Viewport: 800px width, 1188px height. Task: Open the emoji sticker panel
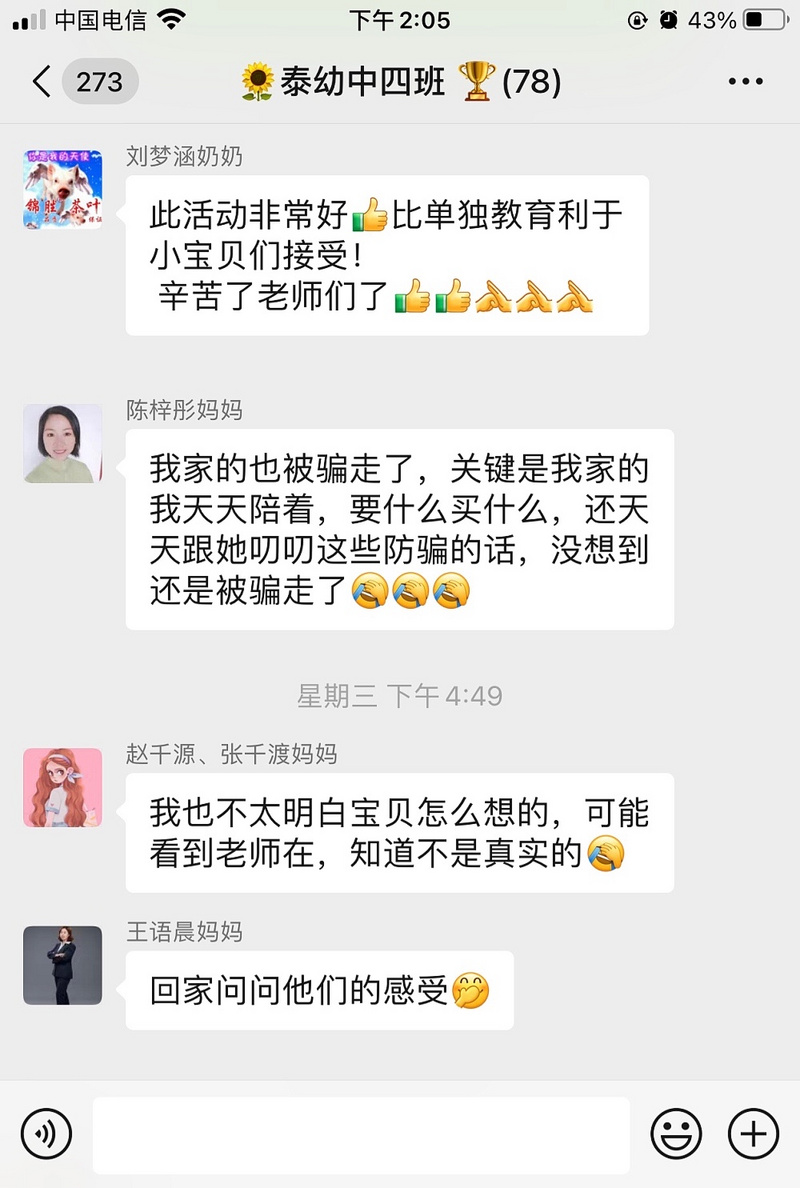coord(676,1134)
